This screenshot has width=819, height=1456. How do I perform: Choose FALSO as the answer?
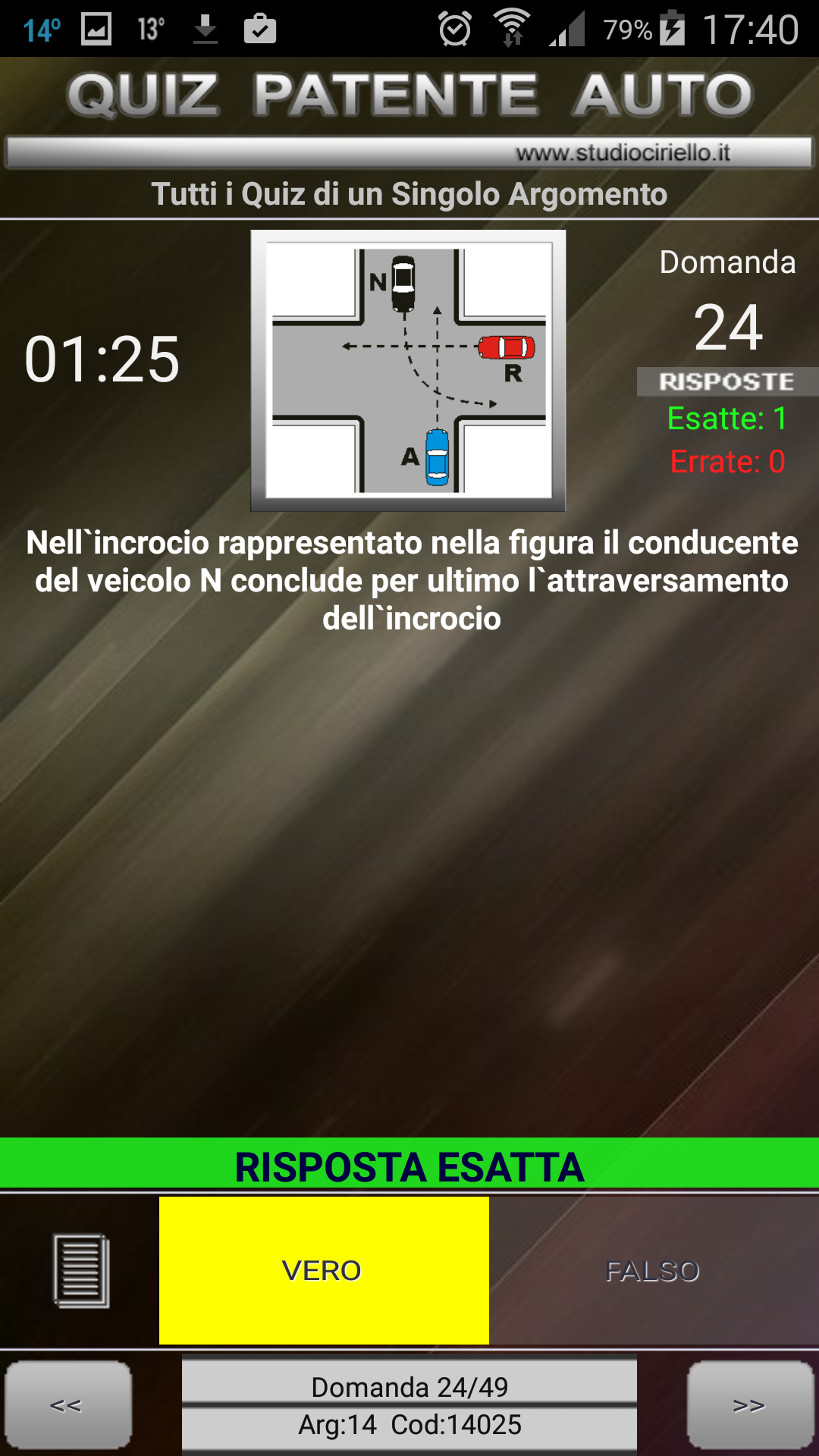pos(652,1270)
